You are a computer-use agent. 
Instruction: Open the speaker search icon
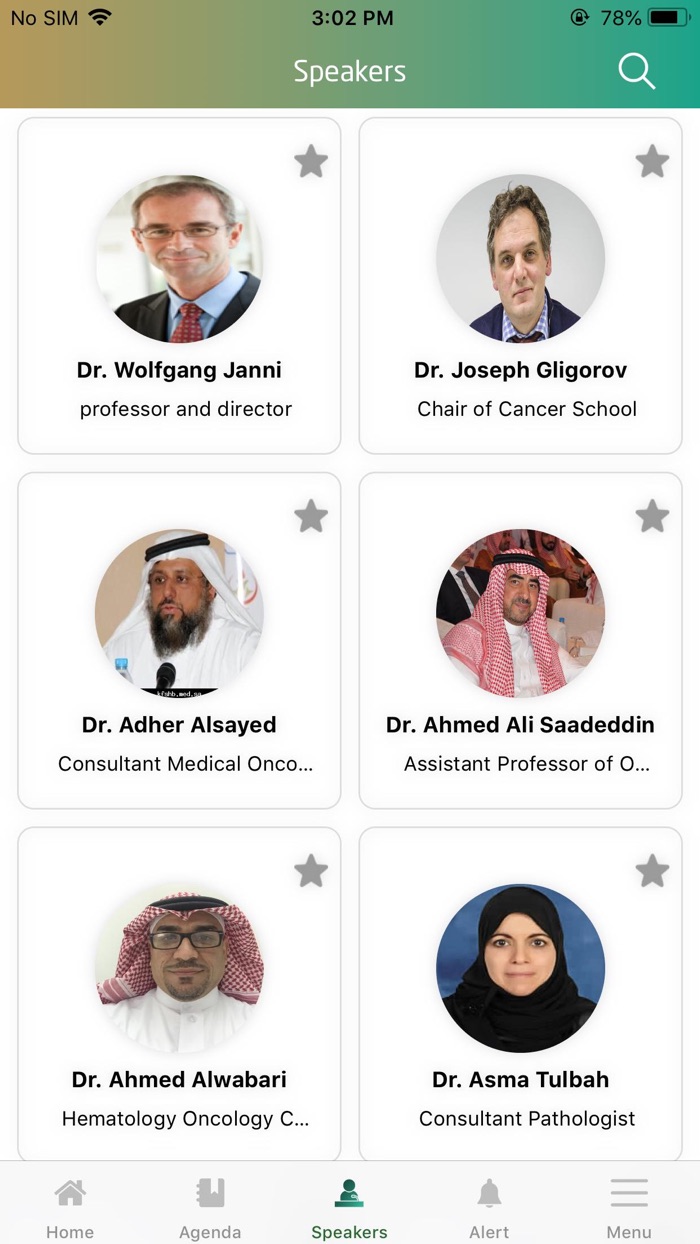tap(636, 71)
